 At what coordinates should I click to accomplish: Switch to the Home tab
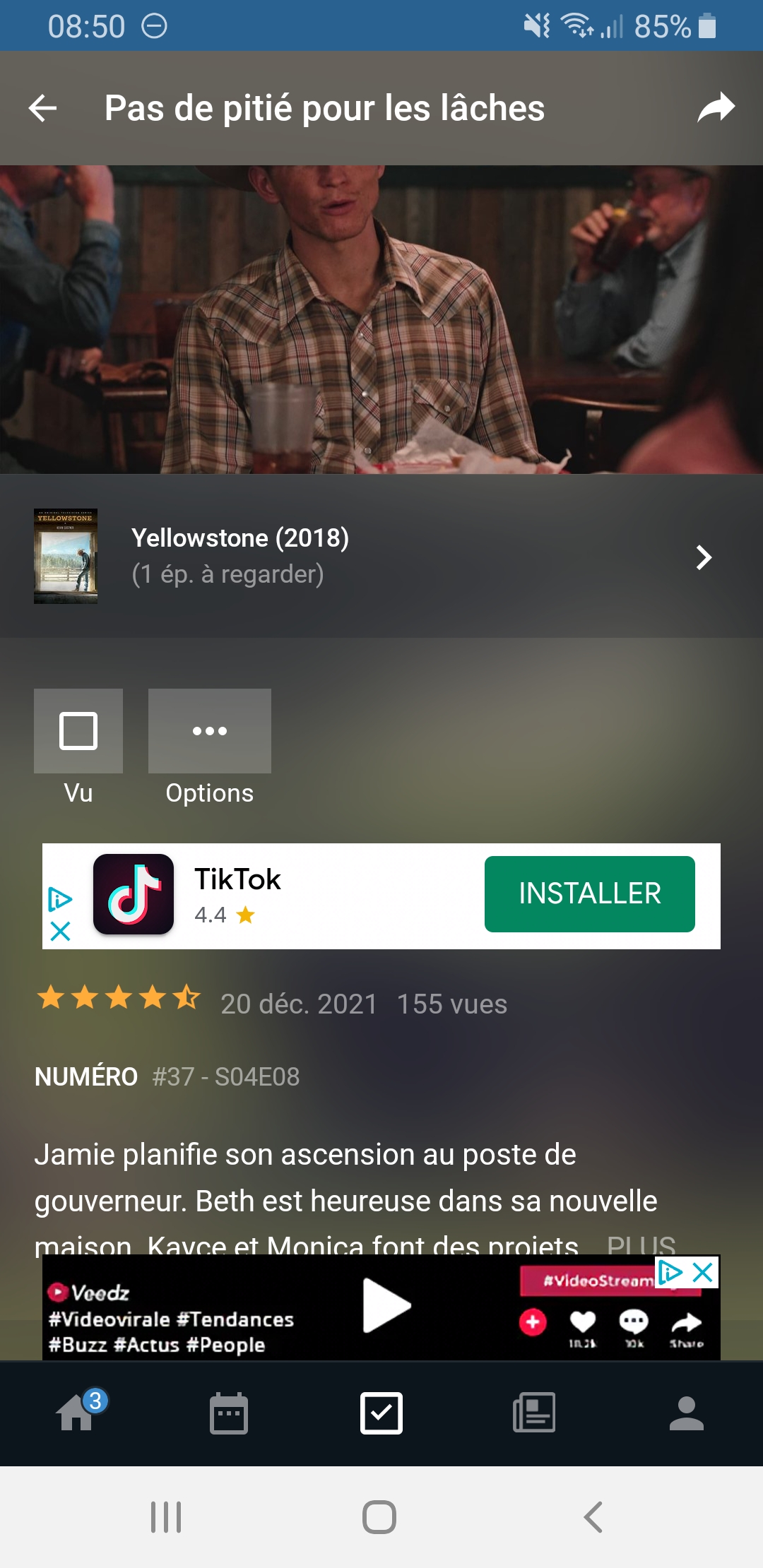point(76,1413)
